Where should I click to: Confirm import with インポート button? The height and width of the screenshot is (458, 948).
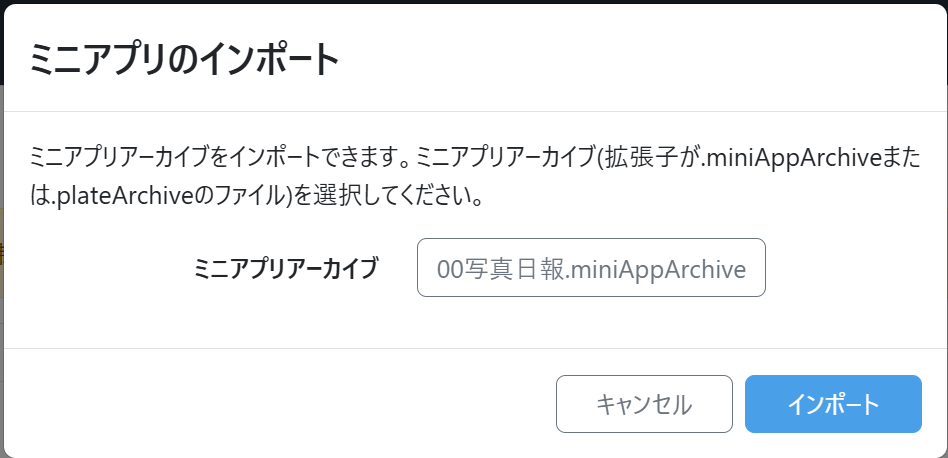[832, 404]
